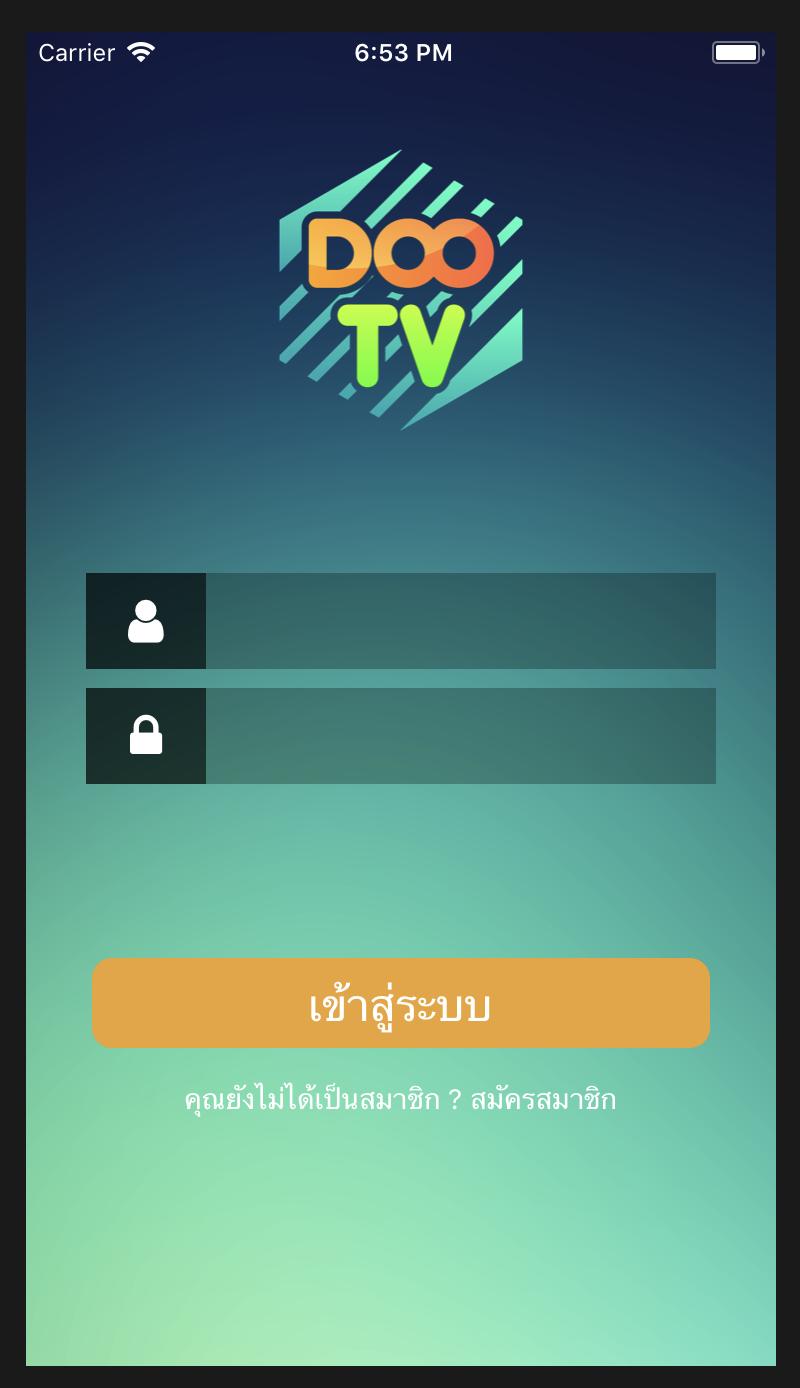Tap the orange เข้าสู่ระบบ login button
Viewport: 800px width, 1388px height.
(401, 1003)
